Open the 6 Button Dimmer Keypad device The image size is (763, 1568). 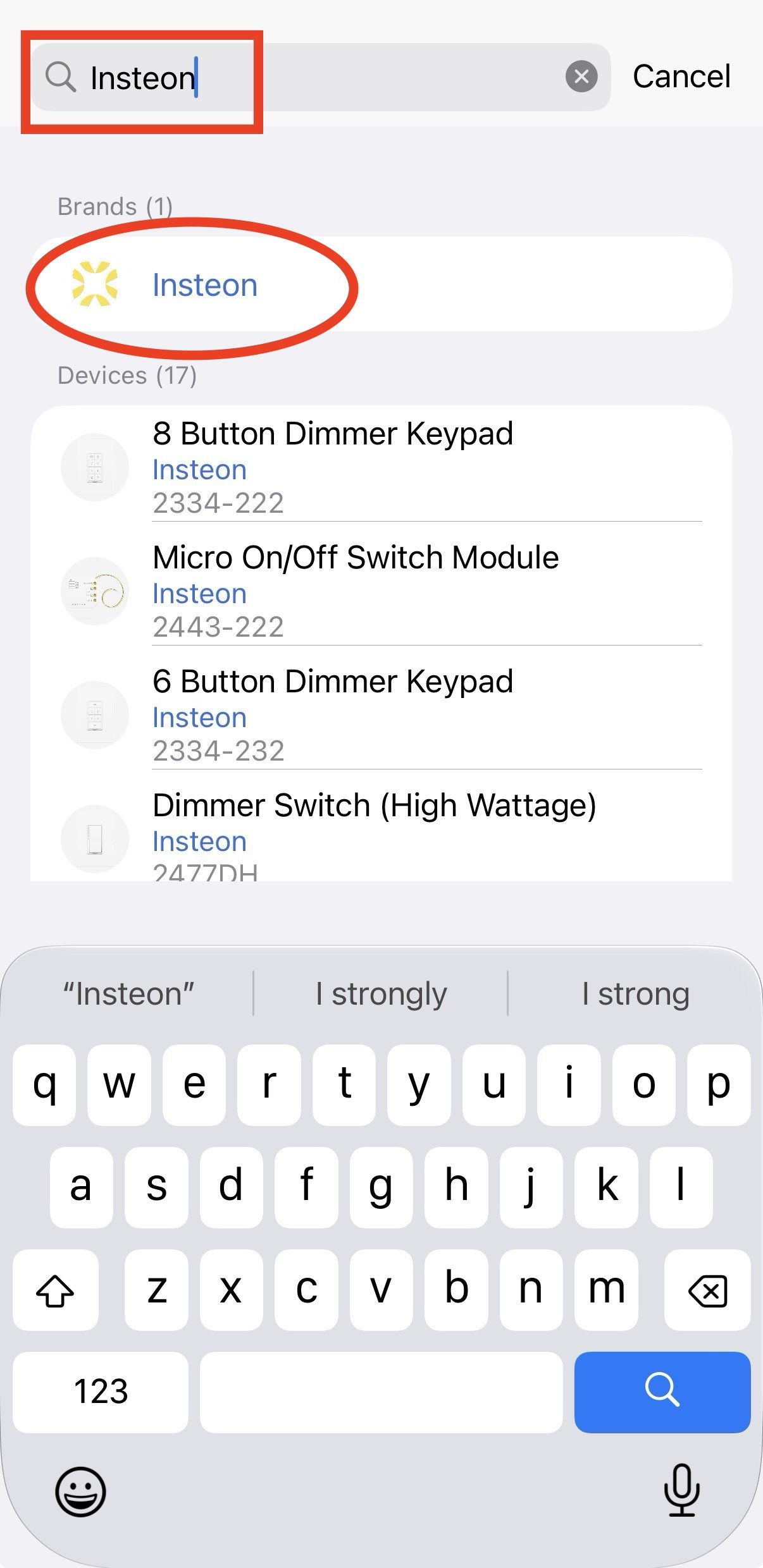tap(381, 715)
